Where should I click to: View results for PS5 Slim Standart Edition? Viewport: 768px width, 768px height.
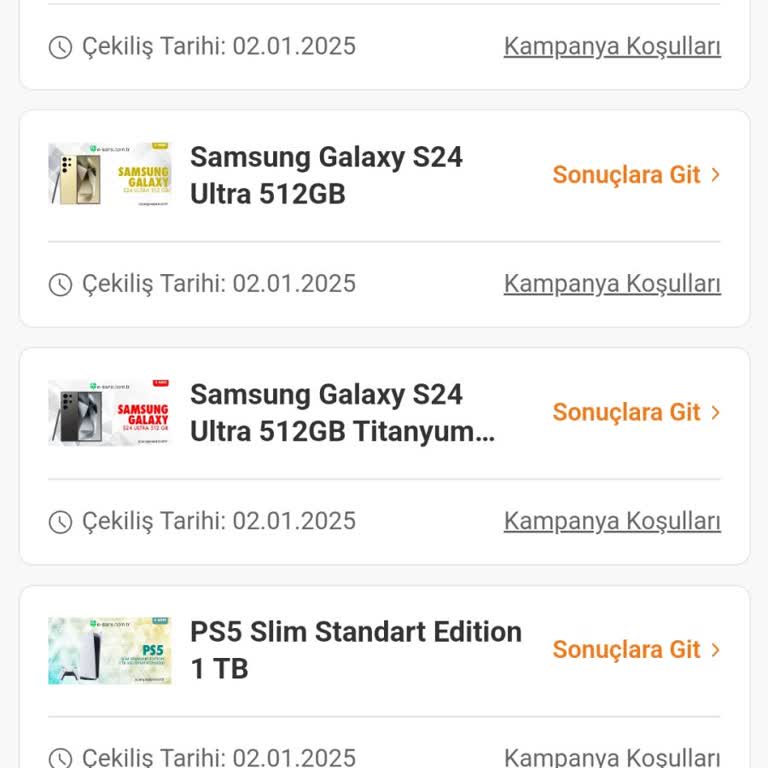pos(635,650)
